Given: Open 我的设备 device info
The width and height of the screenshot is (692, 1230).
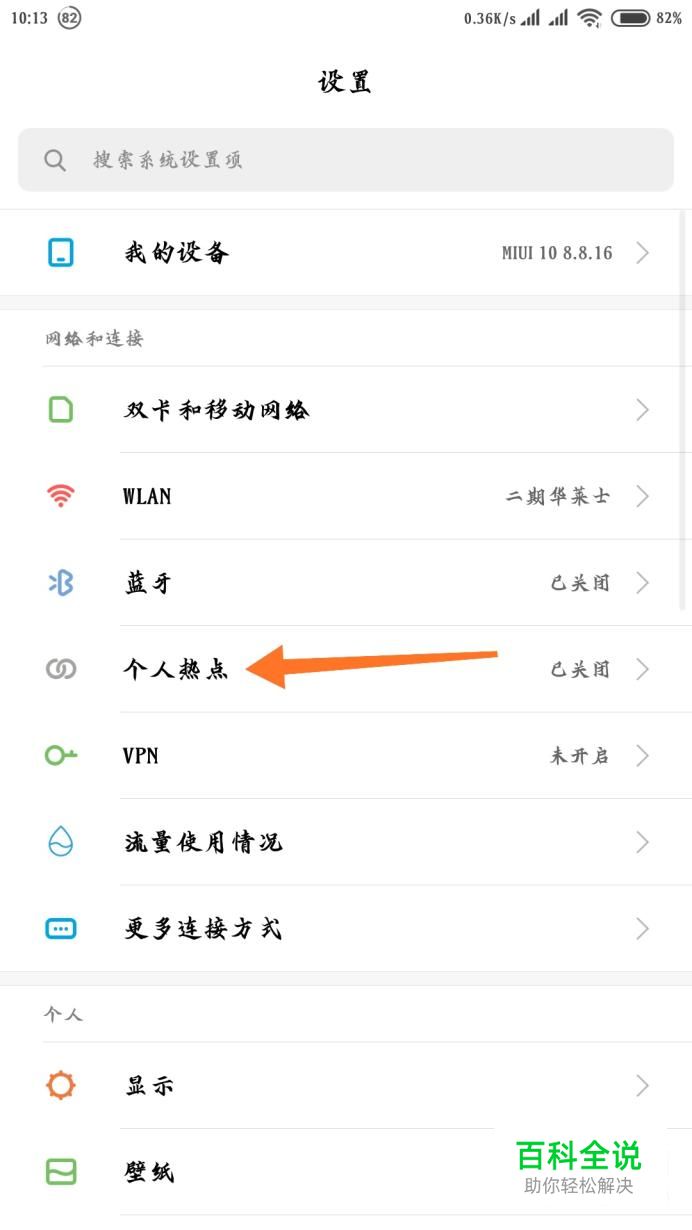Looking at the screenshot, I should 345,253.
